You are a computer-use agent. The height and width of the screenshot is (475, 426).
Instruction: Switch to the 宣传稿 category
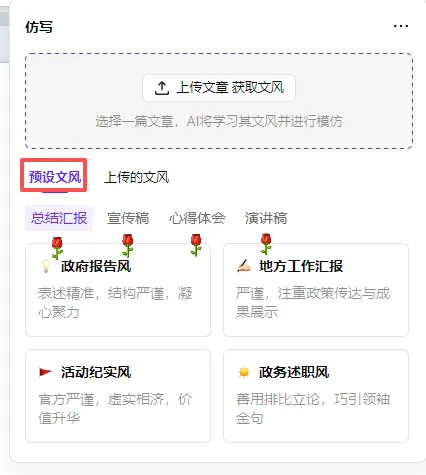(x=128, y=218)
